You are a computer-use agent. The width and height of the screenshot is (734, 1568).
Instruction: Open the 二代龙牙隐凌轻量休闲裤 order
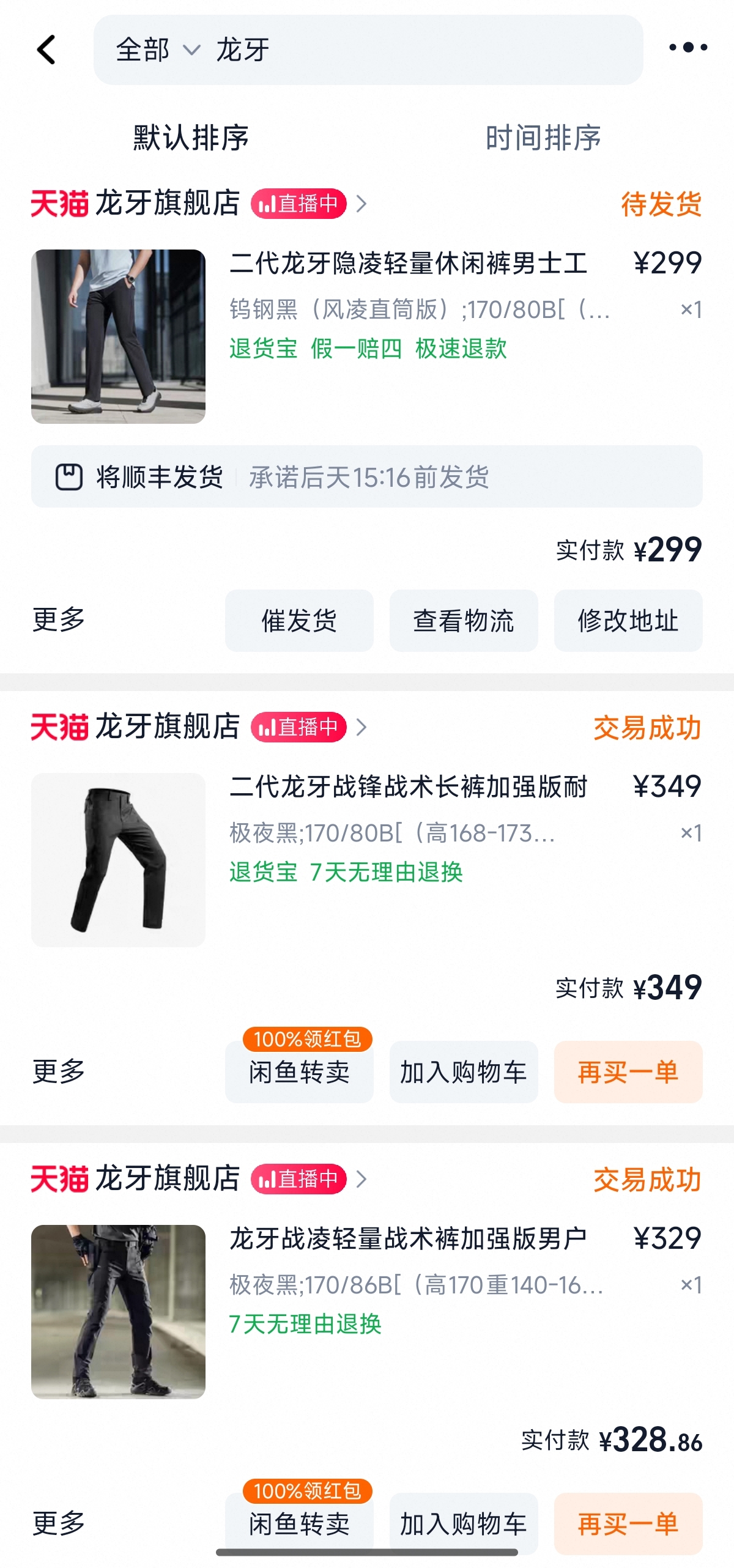[x=407, y=264]
